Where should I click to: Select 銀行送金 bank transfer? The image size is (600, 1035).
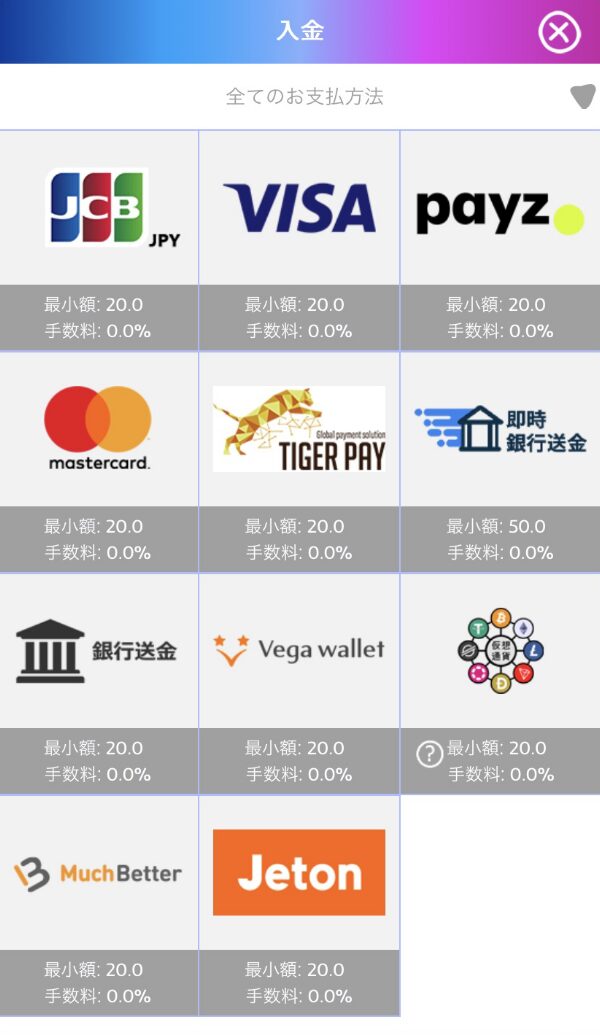[99, 651]
